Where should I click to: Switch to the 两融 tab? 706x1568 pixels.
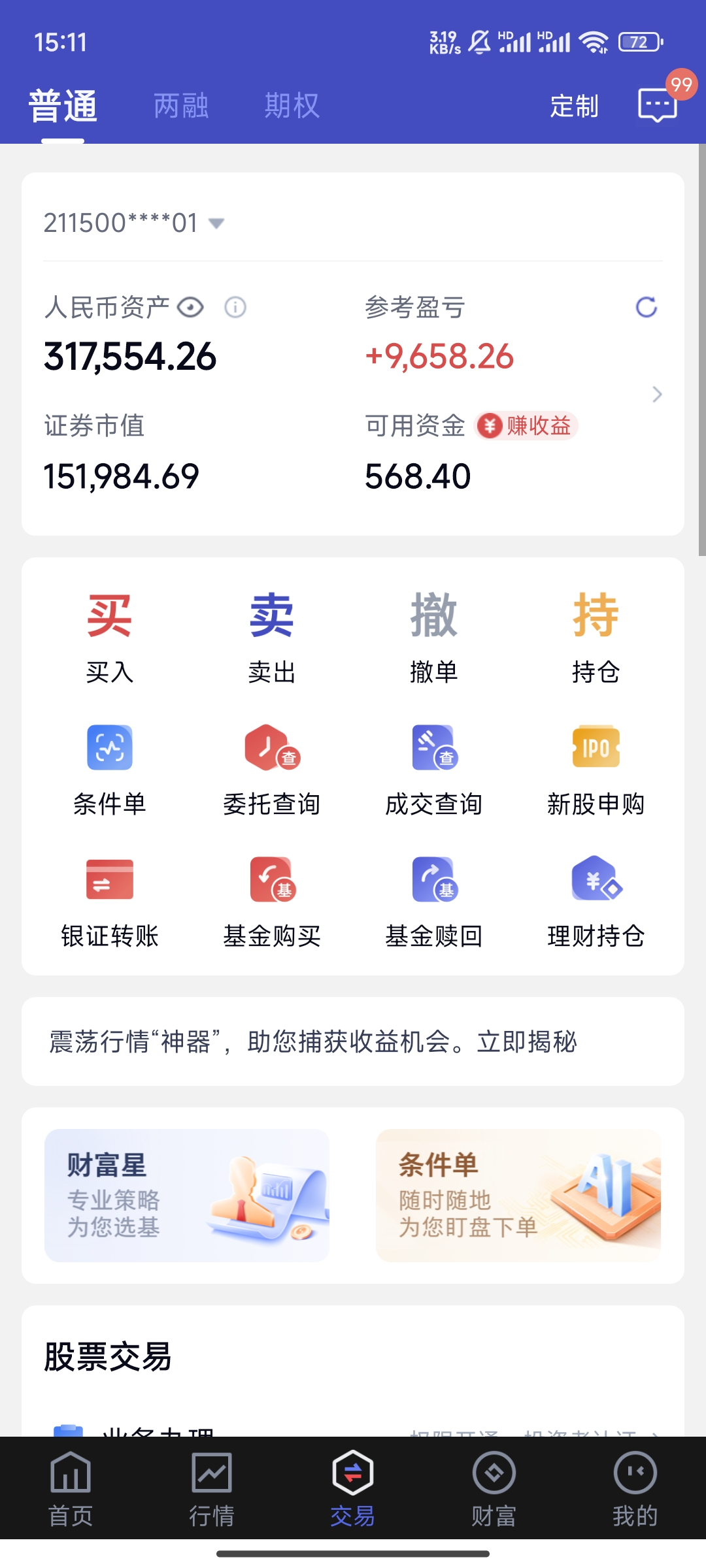181,106
